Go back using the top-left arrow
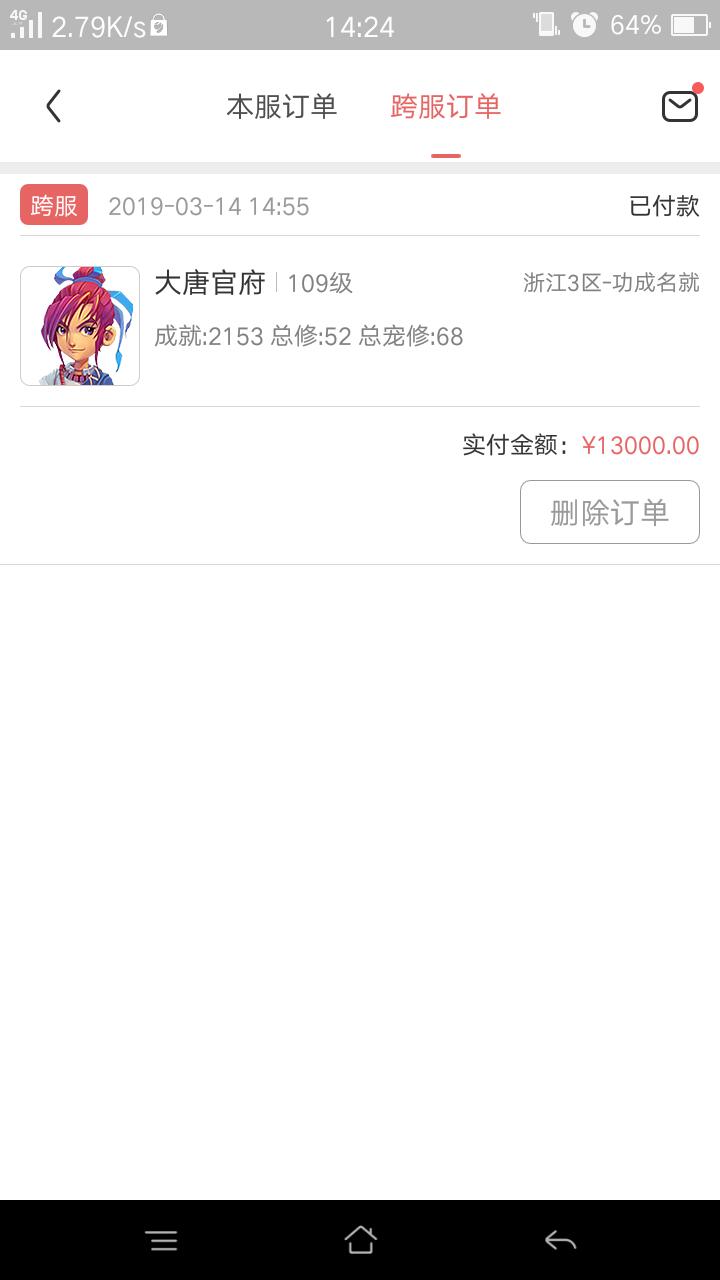The image size is (720, 1280). pos(54,106)
